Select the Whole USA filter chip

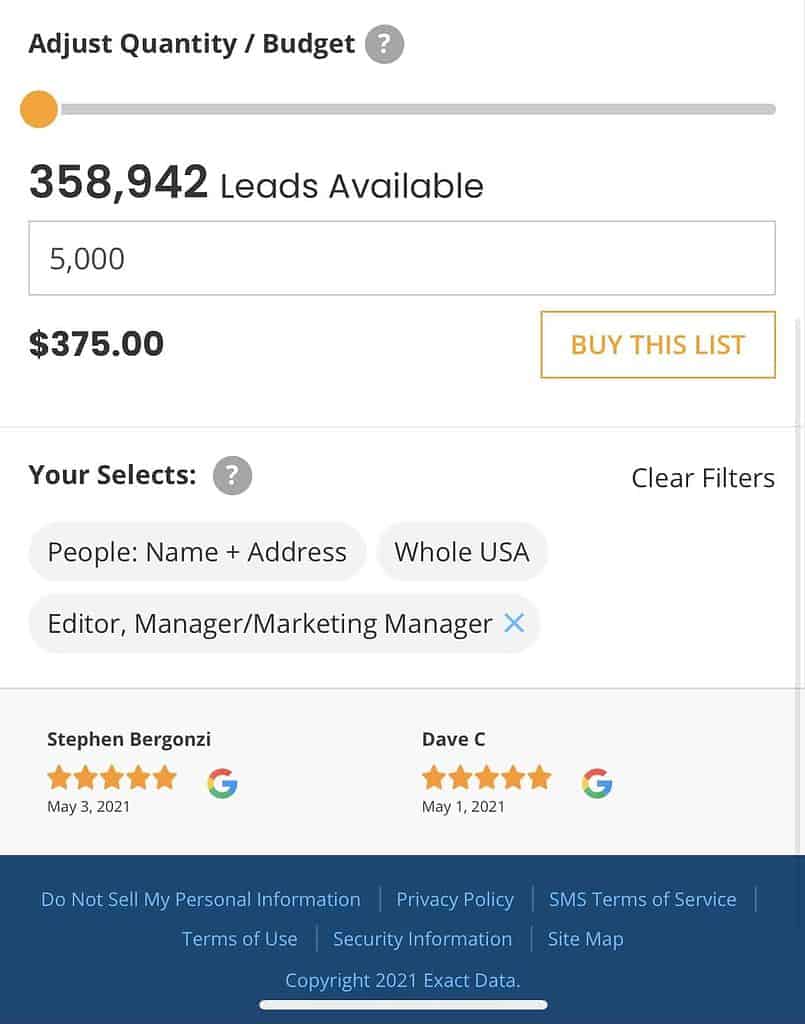coord(462,551)
